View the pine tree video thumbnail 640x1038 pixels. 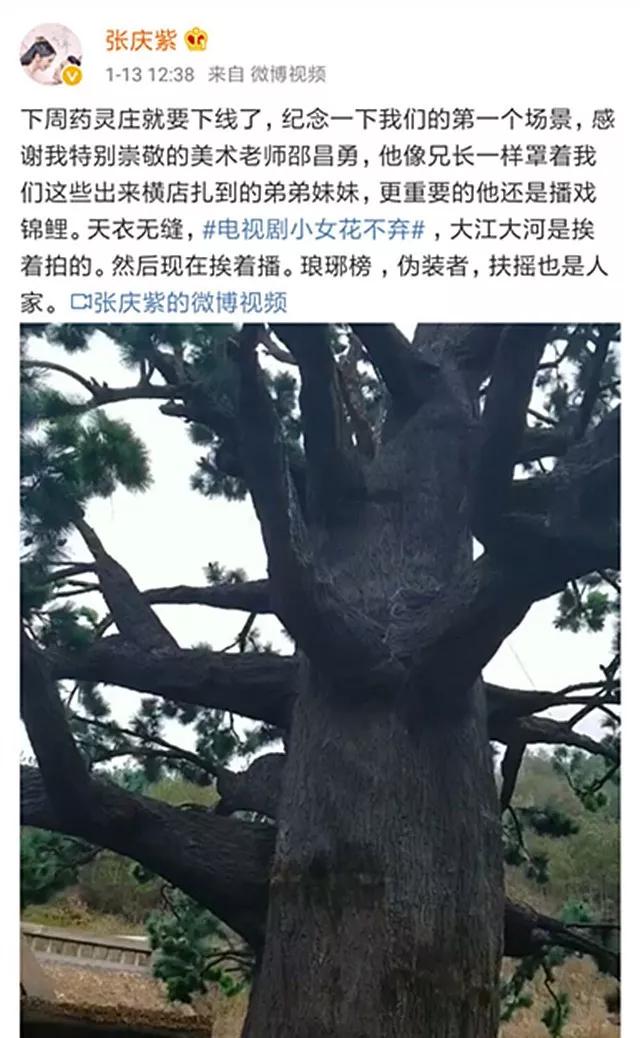click(x=320, y=680)
